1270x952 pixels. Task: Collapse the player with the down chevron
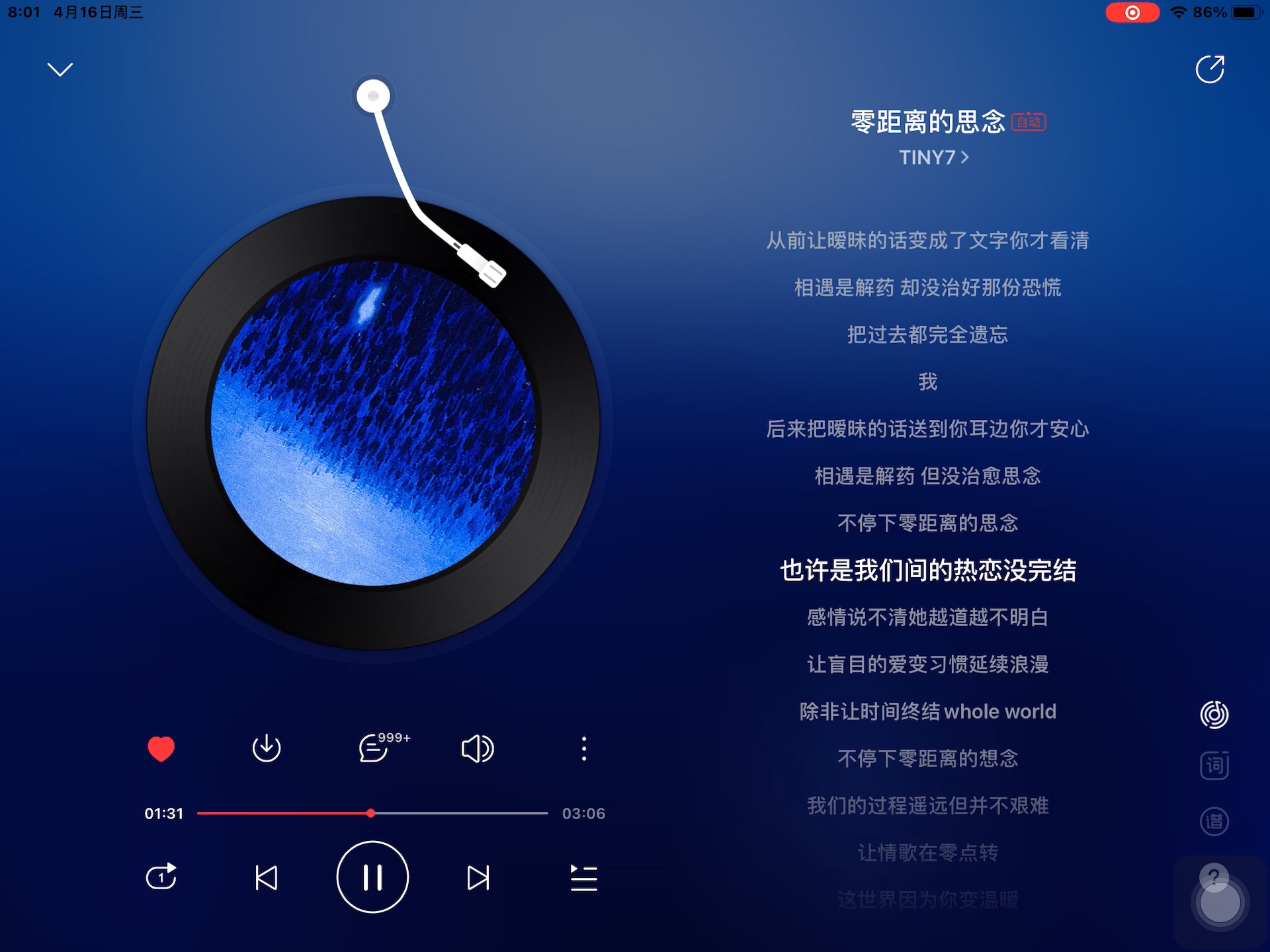[x=60, y=69]
